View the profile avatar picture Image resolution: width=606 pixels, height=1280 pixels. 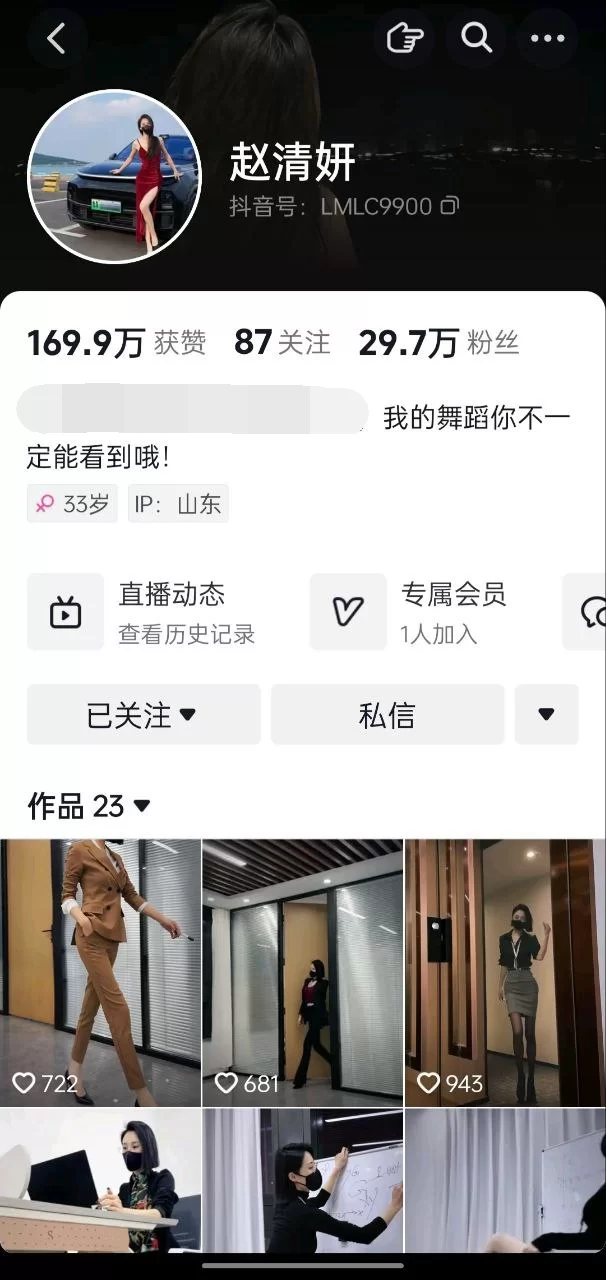[x=114, y=177]
